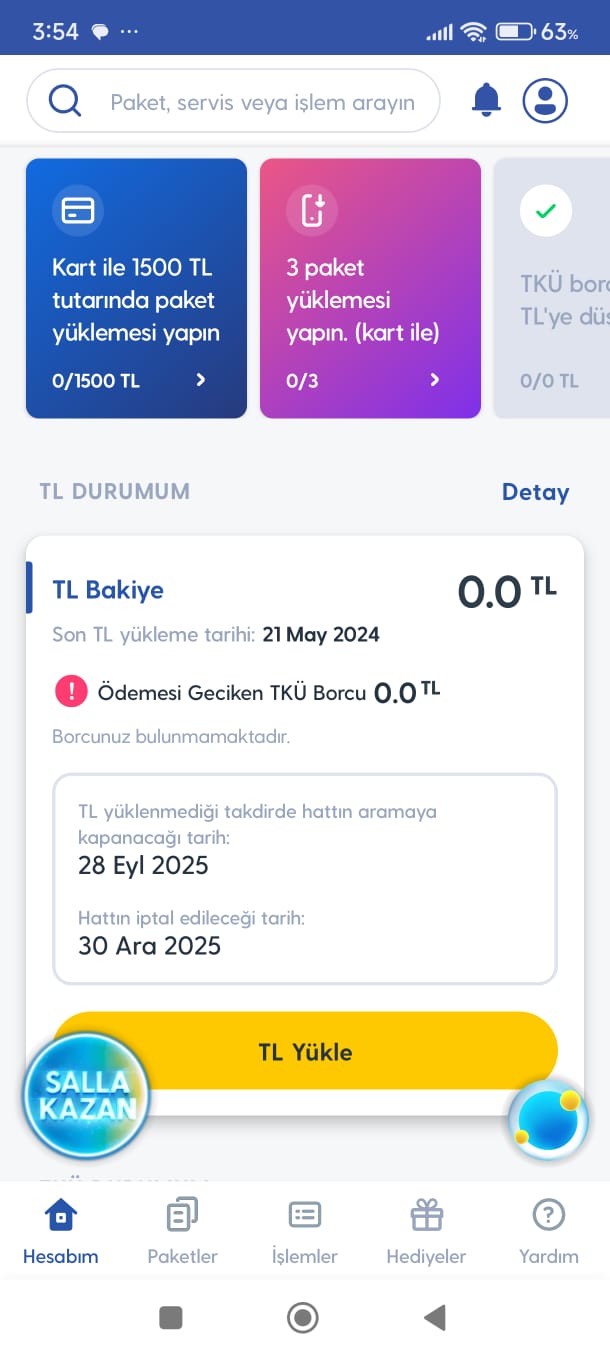Image resolution: width=610 pixels, height=1356 pixels.
Task: Go back with the system back button
Action: point(435,1318)
